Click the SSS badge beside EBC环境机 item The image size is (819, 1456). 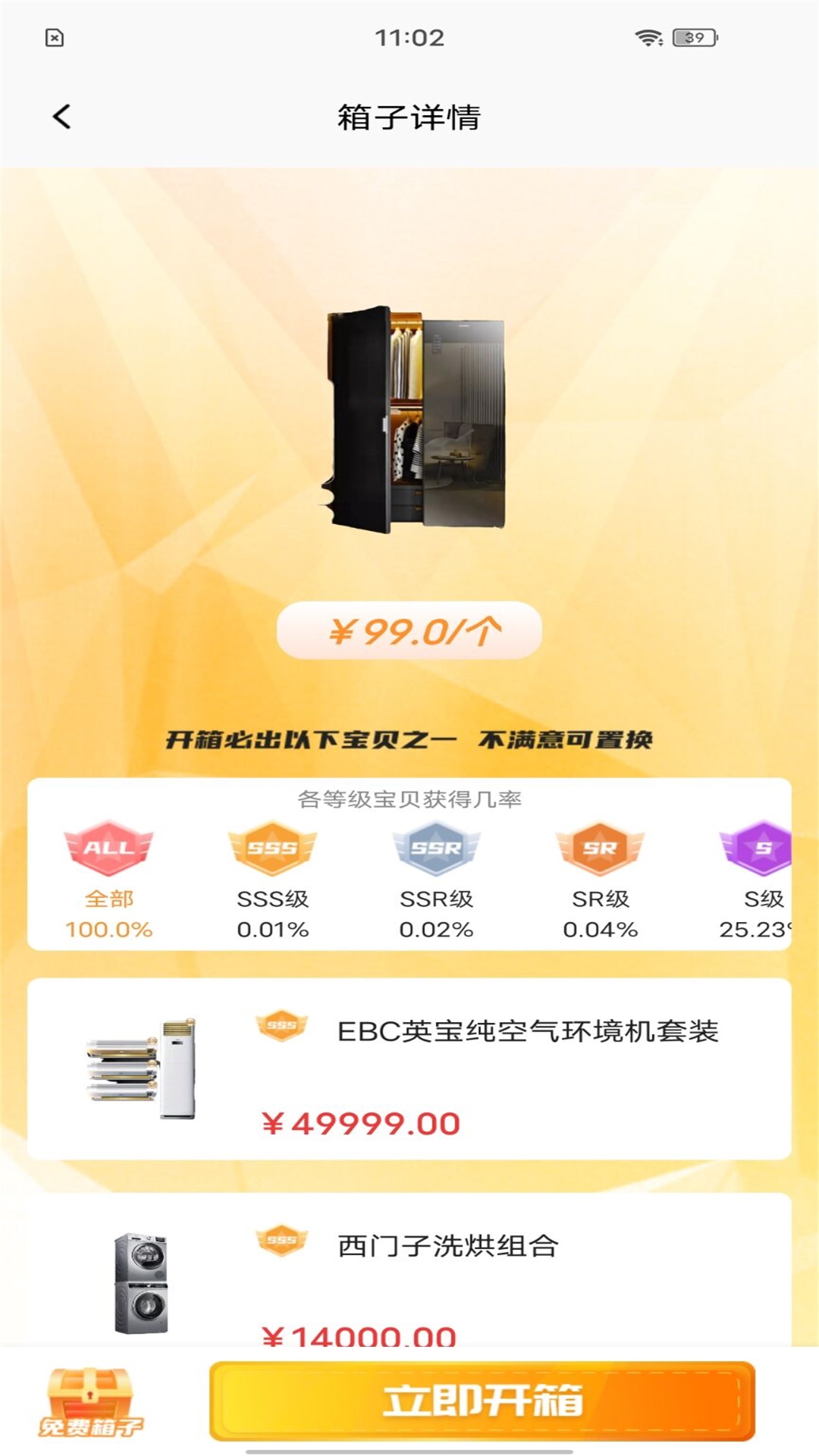click(x=281, y=1025)
